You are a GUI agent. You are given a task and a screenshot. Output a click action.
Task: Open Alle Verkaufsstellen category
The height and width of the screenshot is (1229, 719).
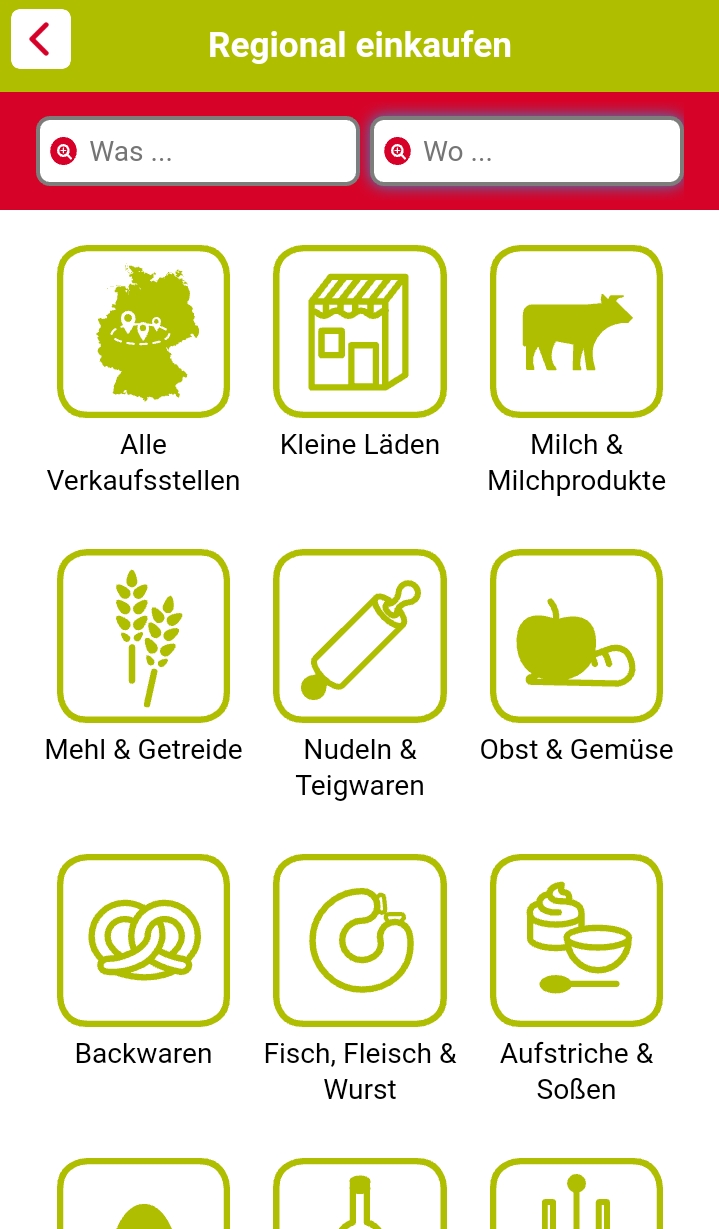pos(143,332)
